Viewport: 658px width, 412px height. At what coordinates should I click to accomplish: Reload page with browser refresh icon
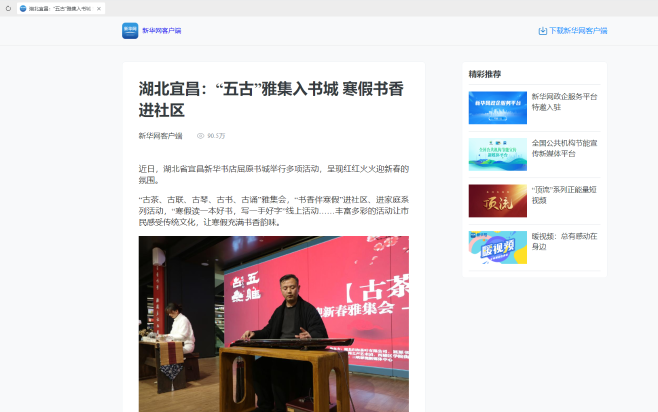coord(8,8)
